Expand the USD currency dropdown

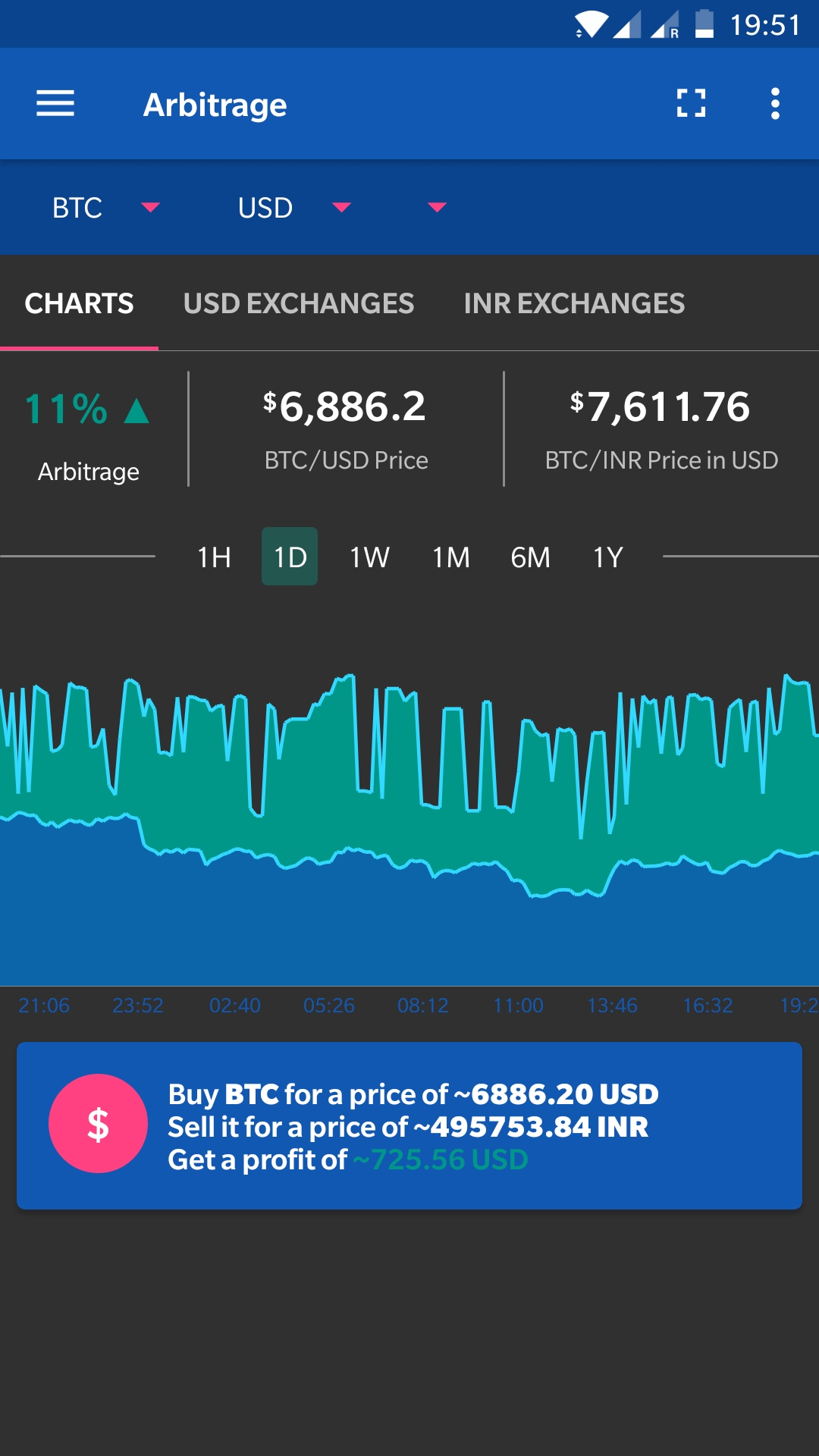294,208
